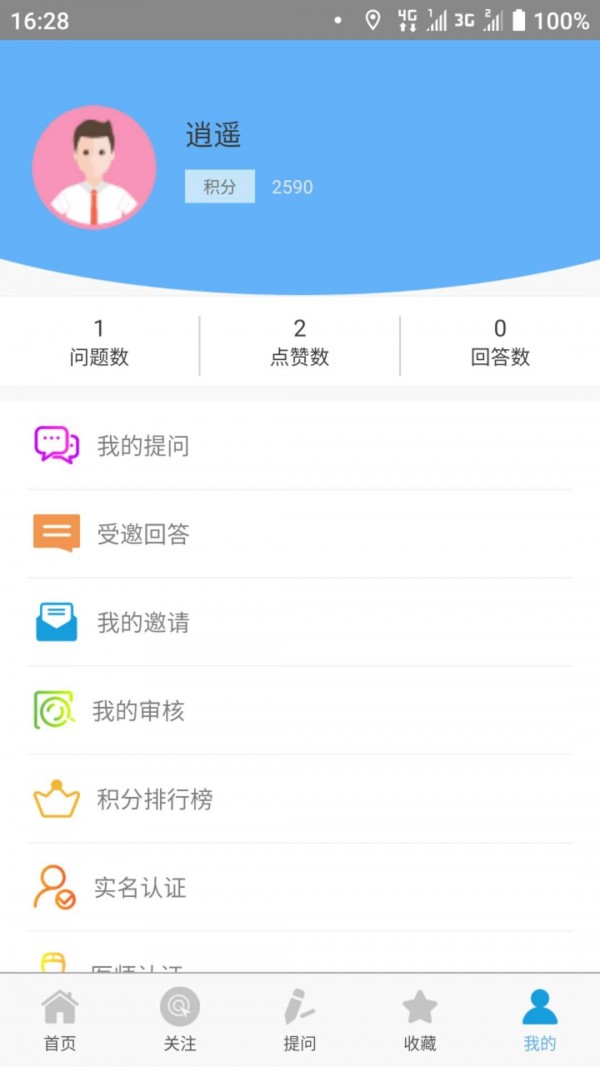Screen dimensions: 600x1067
Task: Go to the 提问 tab
Action: [x=300, y=1020]
